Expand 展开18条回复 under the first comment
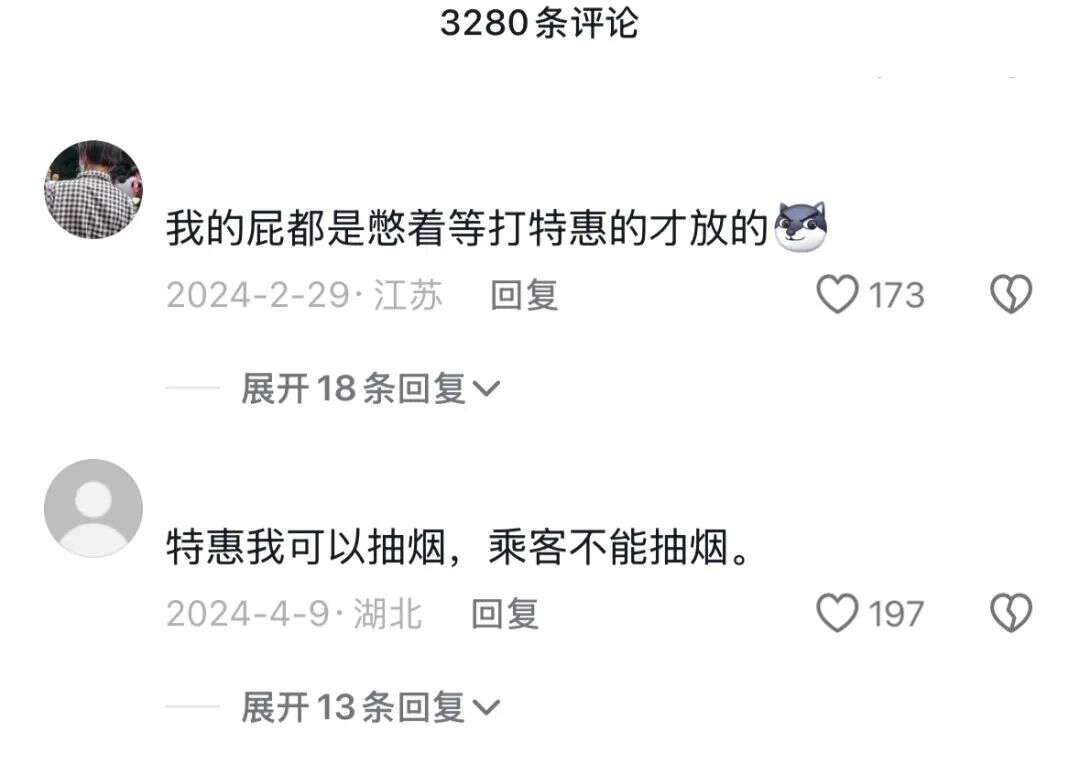Image resolution: width=1080 pixels, height=764 pixels. point(370,389)
